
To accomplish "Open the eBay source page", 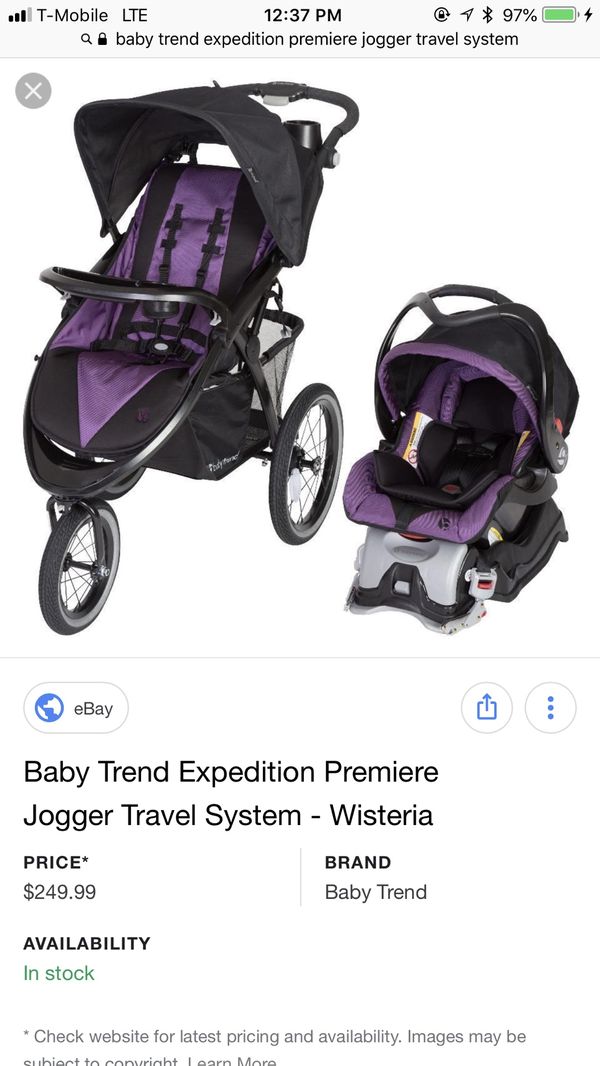I will point(76,708).
